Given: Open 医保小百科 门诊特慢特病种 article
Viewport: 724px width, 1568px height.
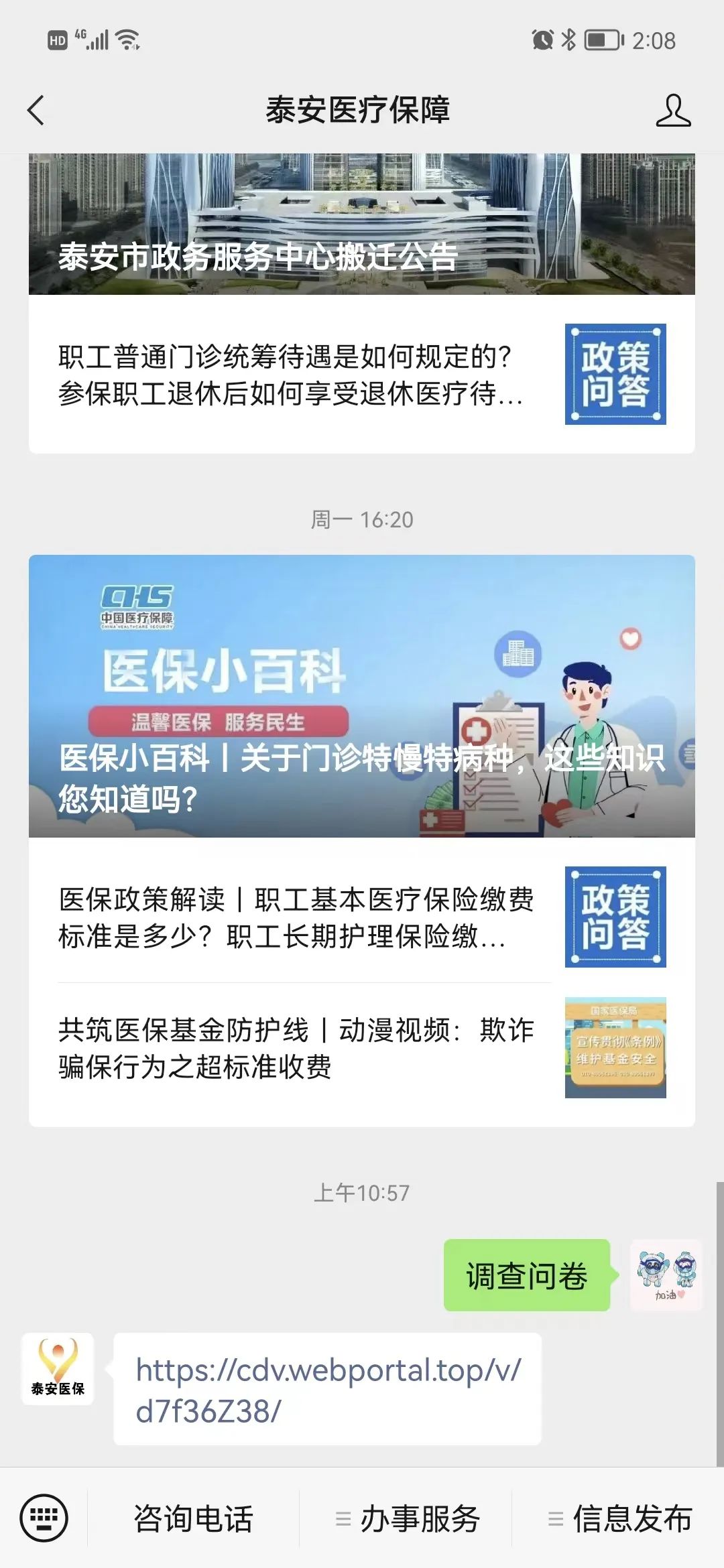Looking at the screenshot, I should click(x=361, y=696).
